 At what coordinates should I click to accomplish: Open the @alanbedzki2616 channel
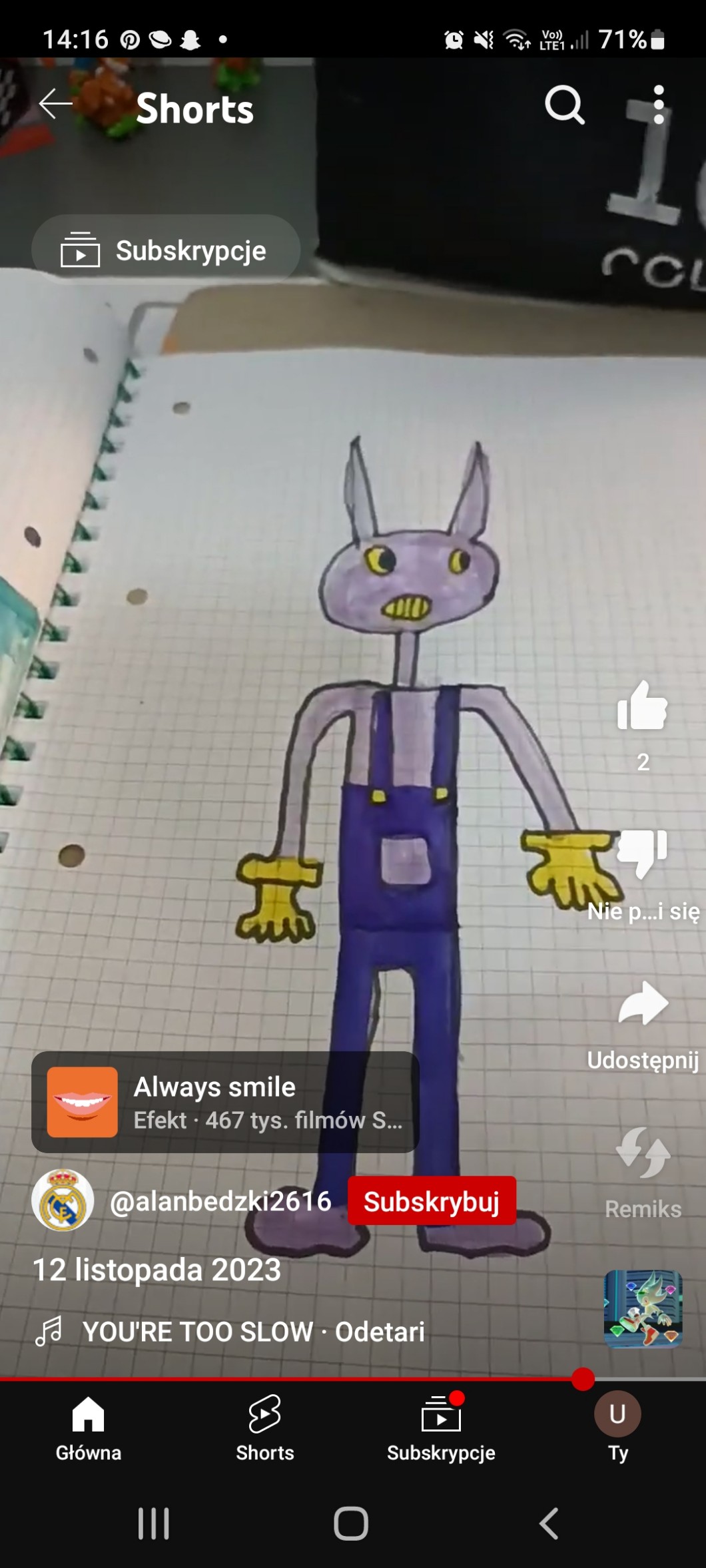220,1200
